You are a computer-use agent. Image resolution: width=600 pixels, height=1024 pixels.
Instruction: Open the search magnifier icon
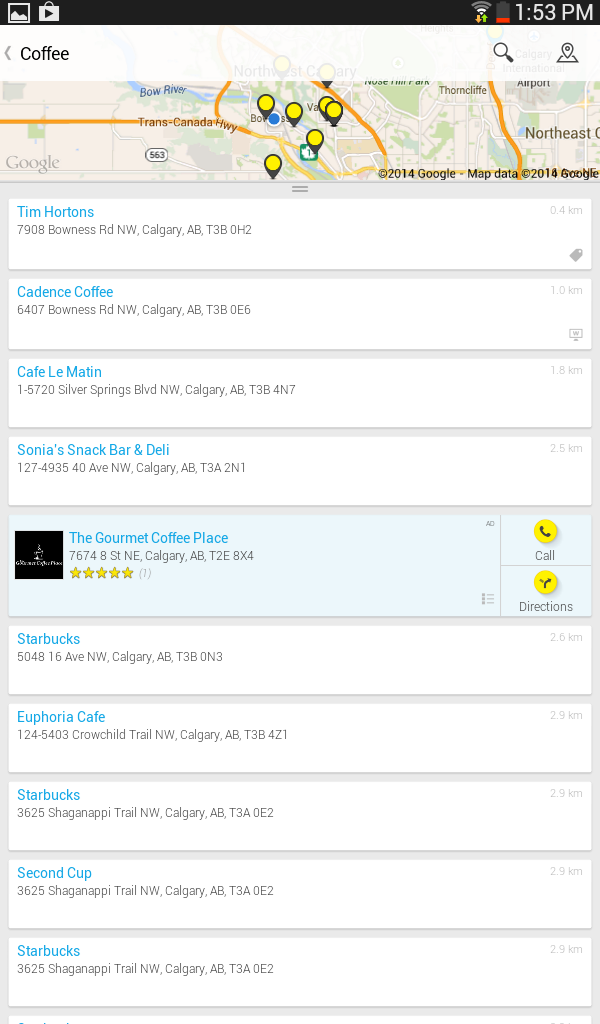click(x=503, y=53)
